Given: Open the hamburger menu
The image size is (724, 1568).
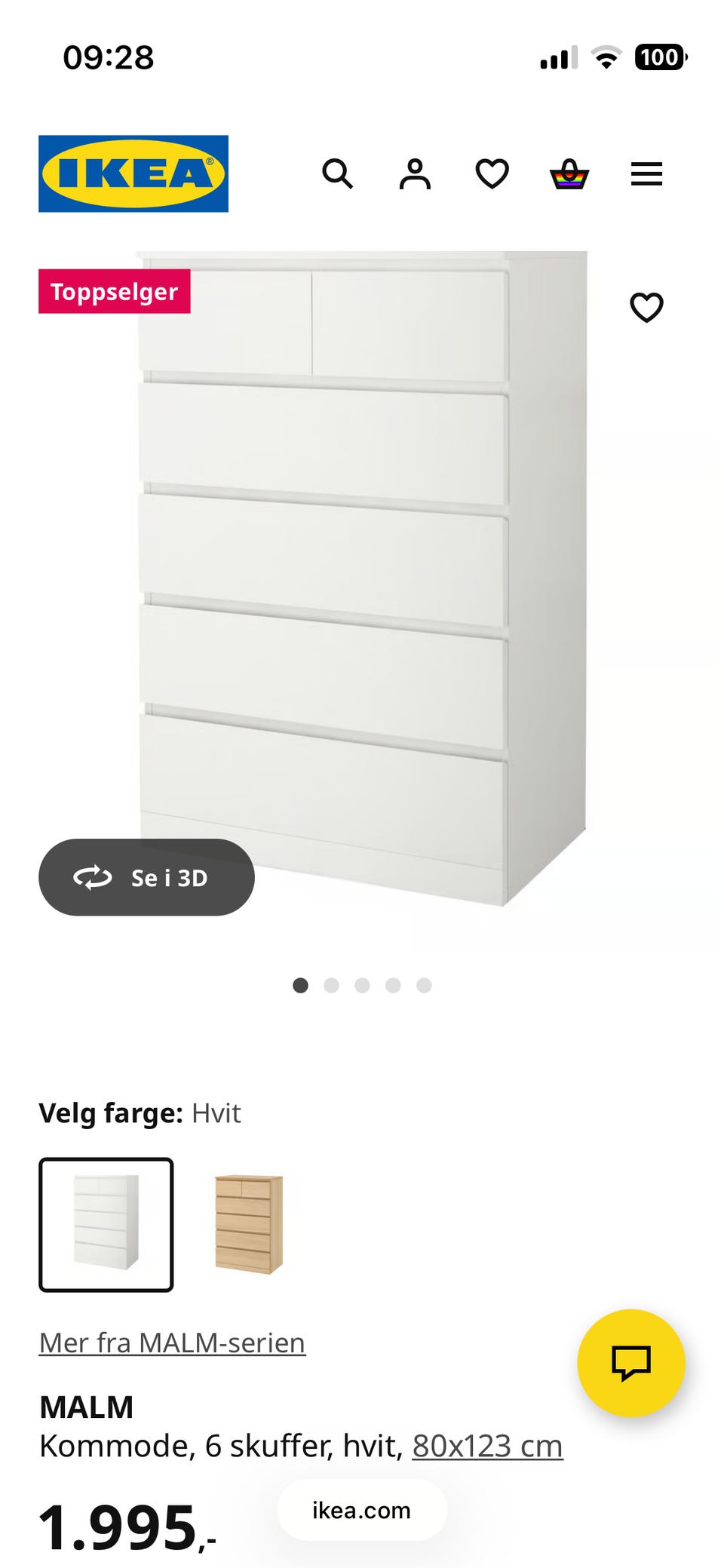Looking at the screenshot, I should [x=646, y=174].
